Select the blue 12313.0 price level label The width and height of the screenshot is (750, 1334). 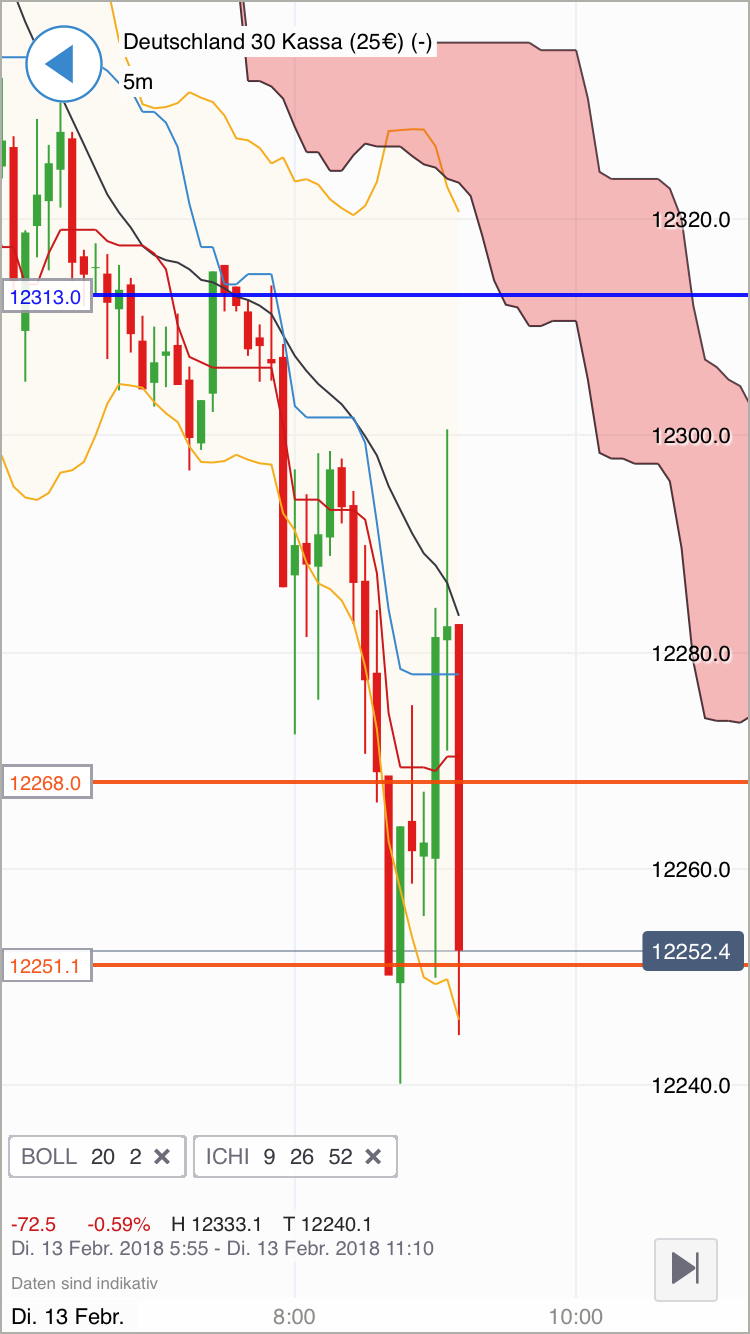[x=46, y=296]
